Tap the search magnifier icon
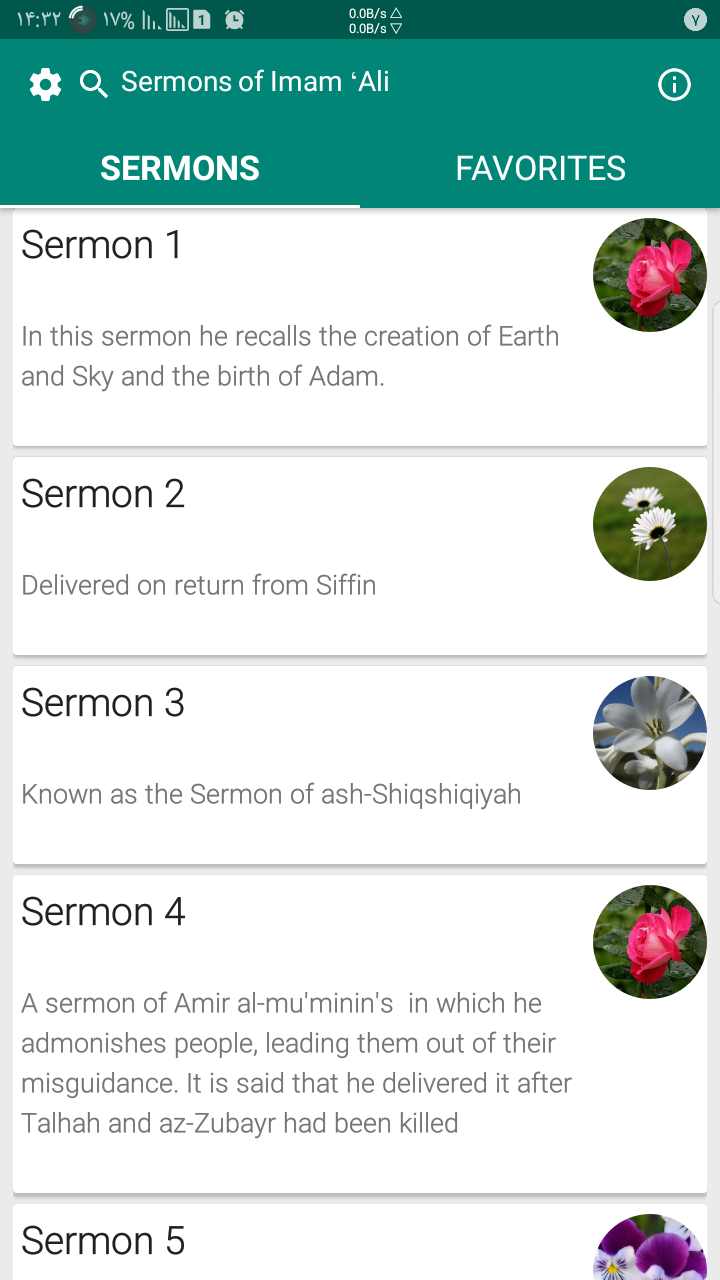This screenshot has width=720, height=1280. 93,85
